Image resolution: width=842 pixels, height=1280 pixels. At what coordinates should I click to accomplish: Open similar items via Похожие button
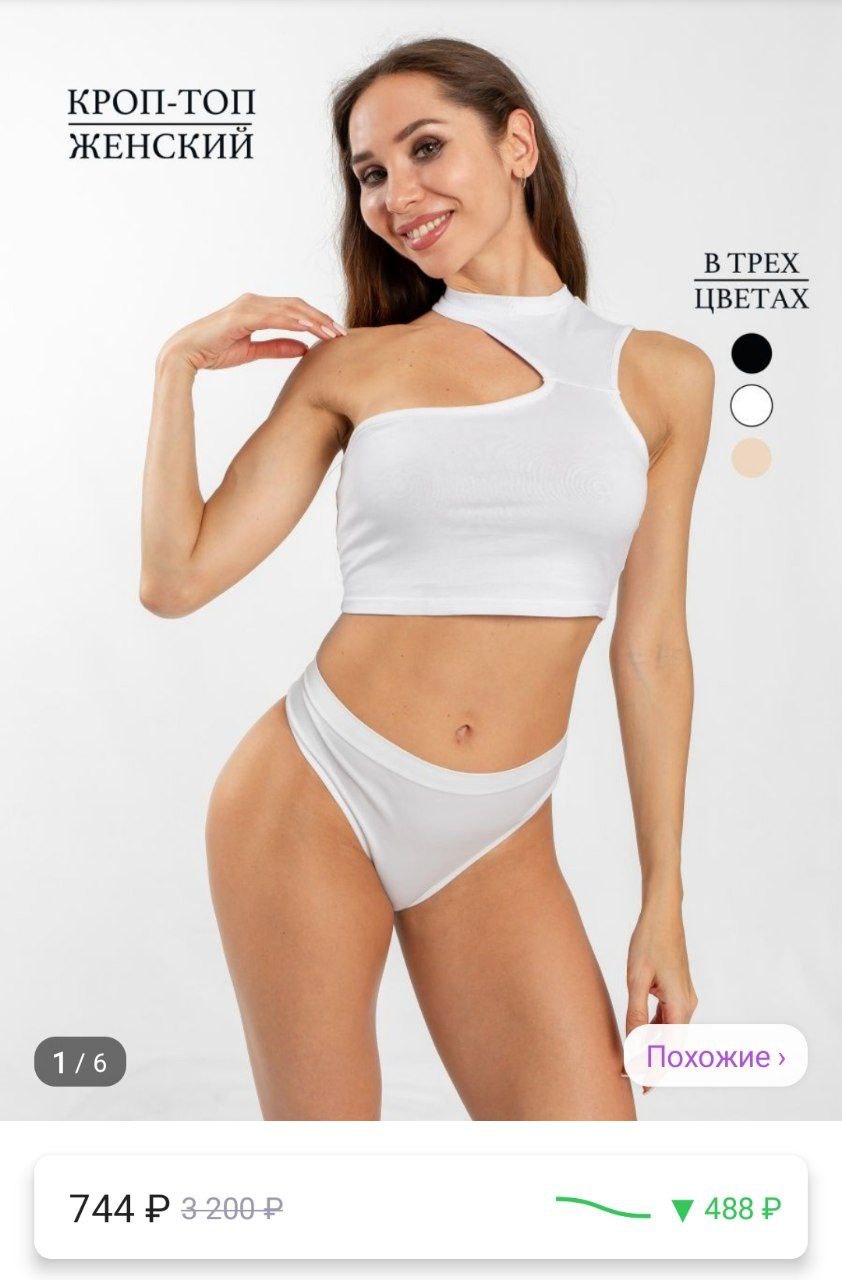point(715,1056)
